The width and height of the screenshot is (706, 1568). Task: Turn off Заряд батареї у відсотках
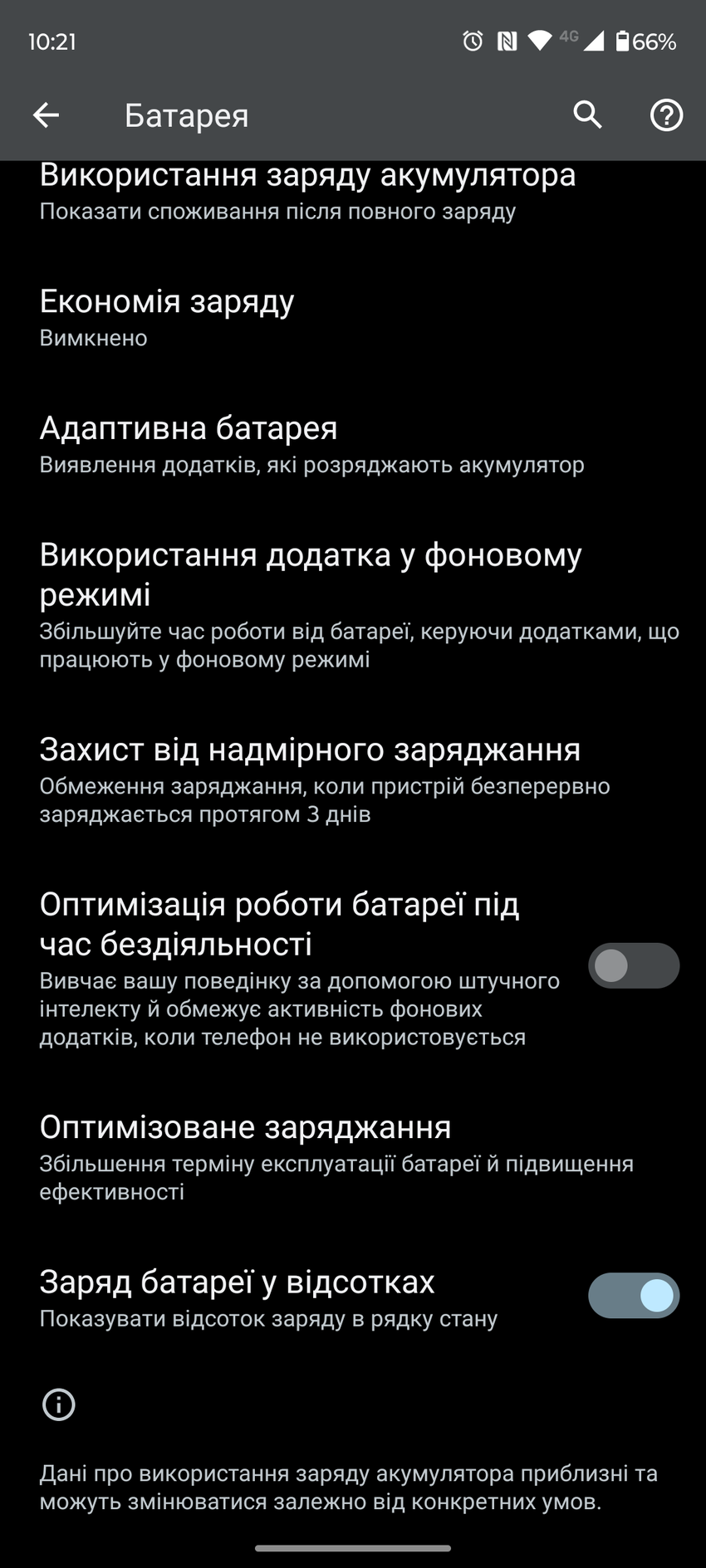[633, 1296]
